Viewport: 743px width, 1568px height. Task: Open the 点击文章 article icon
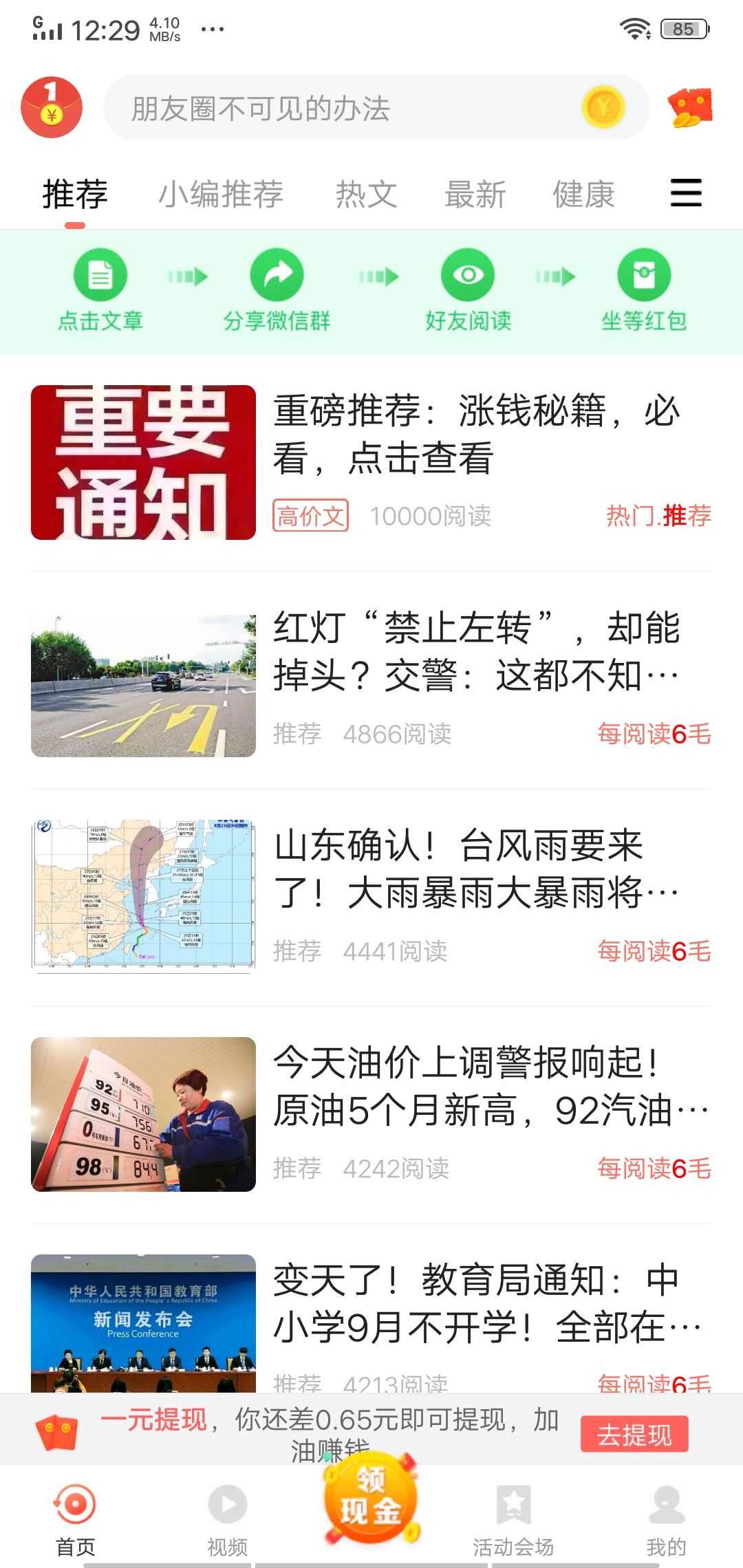(x=100, y=274)
